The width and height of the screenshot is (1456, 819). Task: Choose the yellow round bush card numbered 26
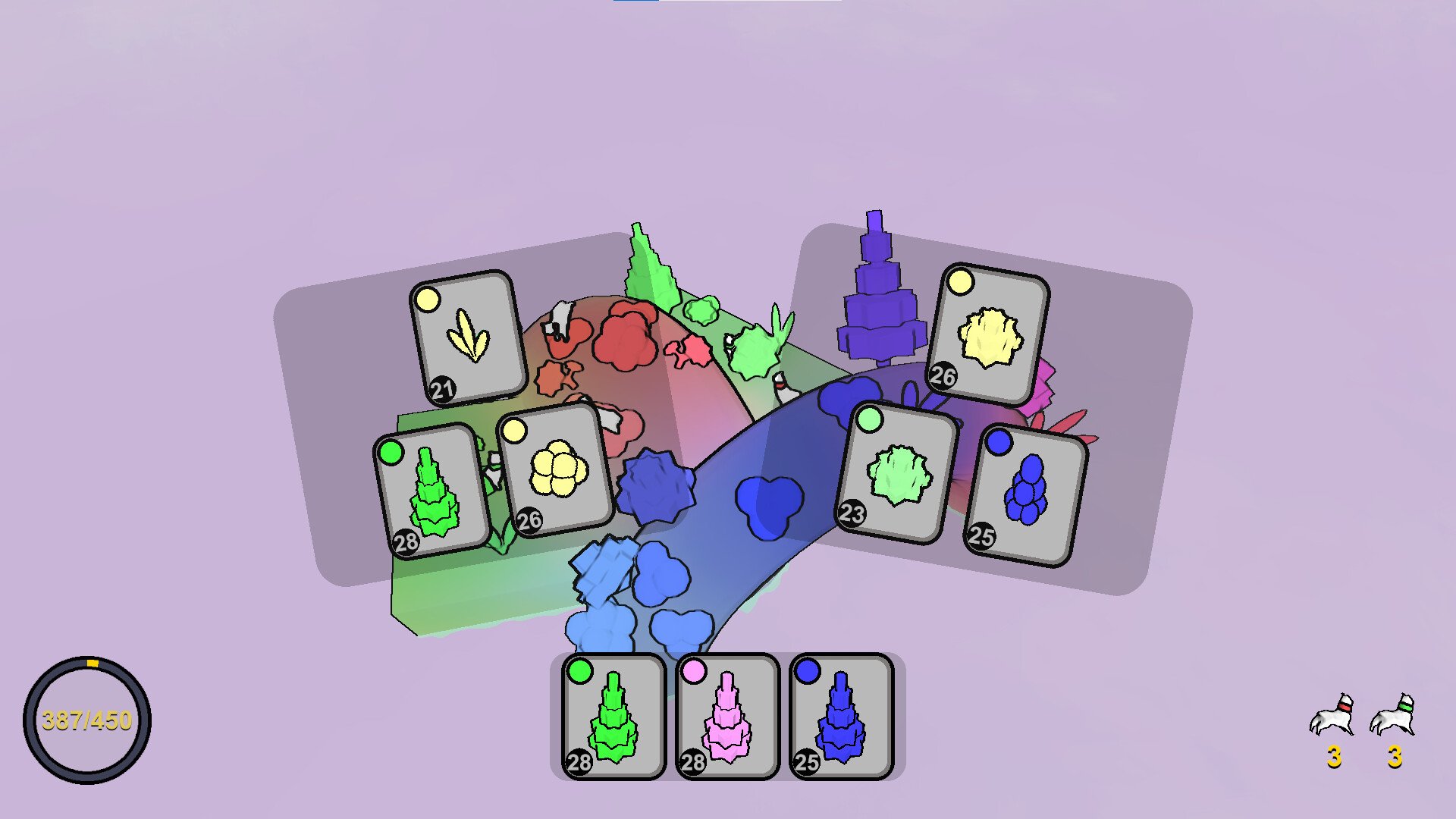556,469
